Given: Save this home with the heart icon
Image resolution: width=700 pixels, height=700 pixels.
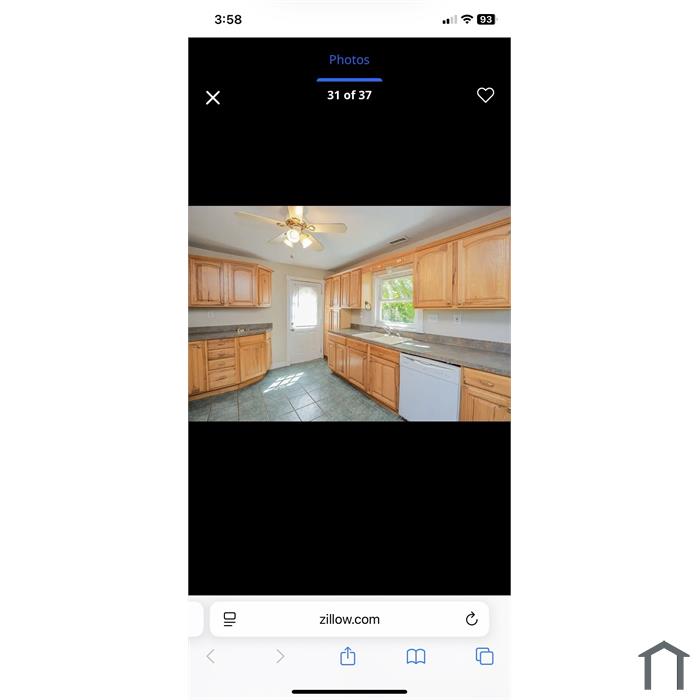Looking at the screenshot, I should [485, 95].
